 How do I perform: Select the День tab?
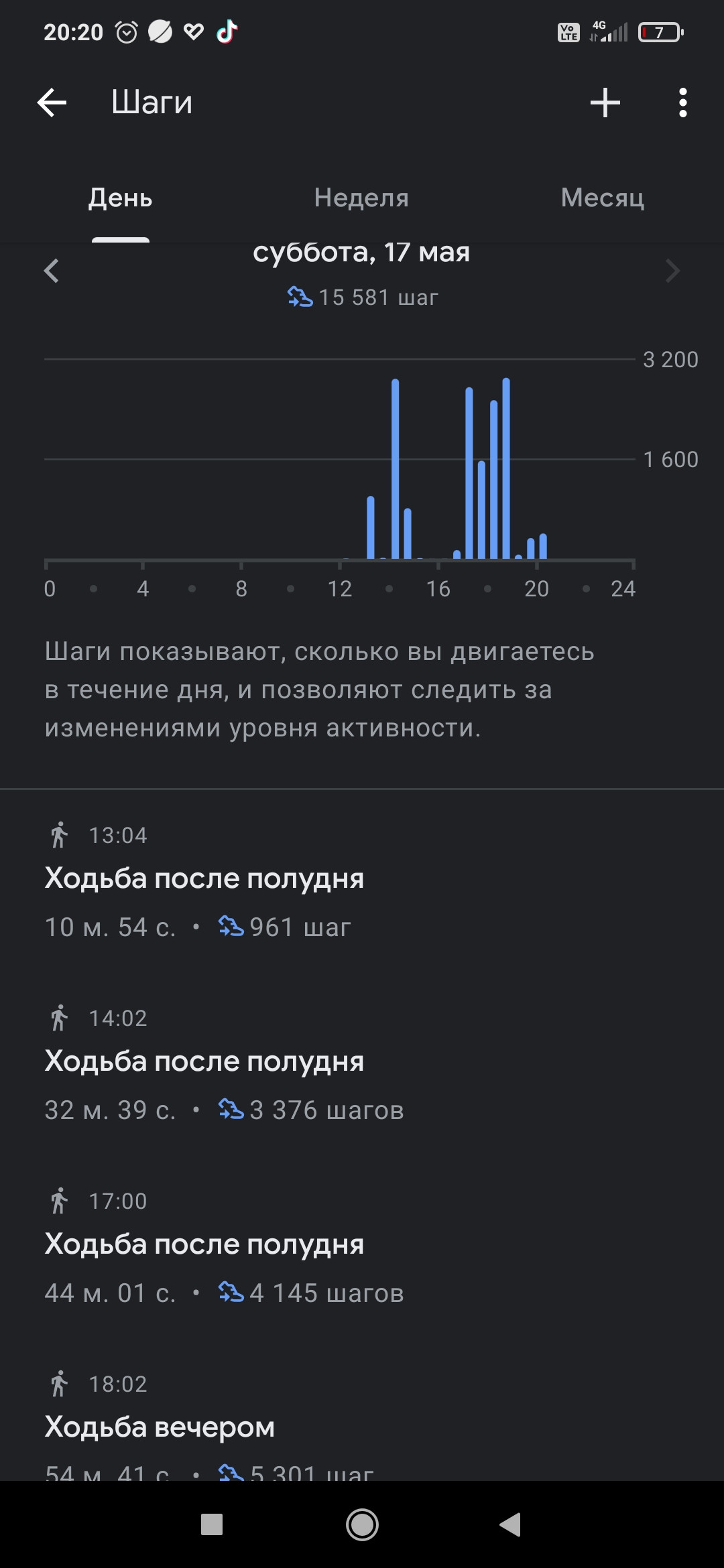121,198
